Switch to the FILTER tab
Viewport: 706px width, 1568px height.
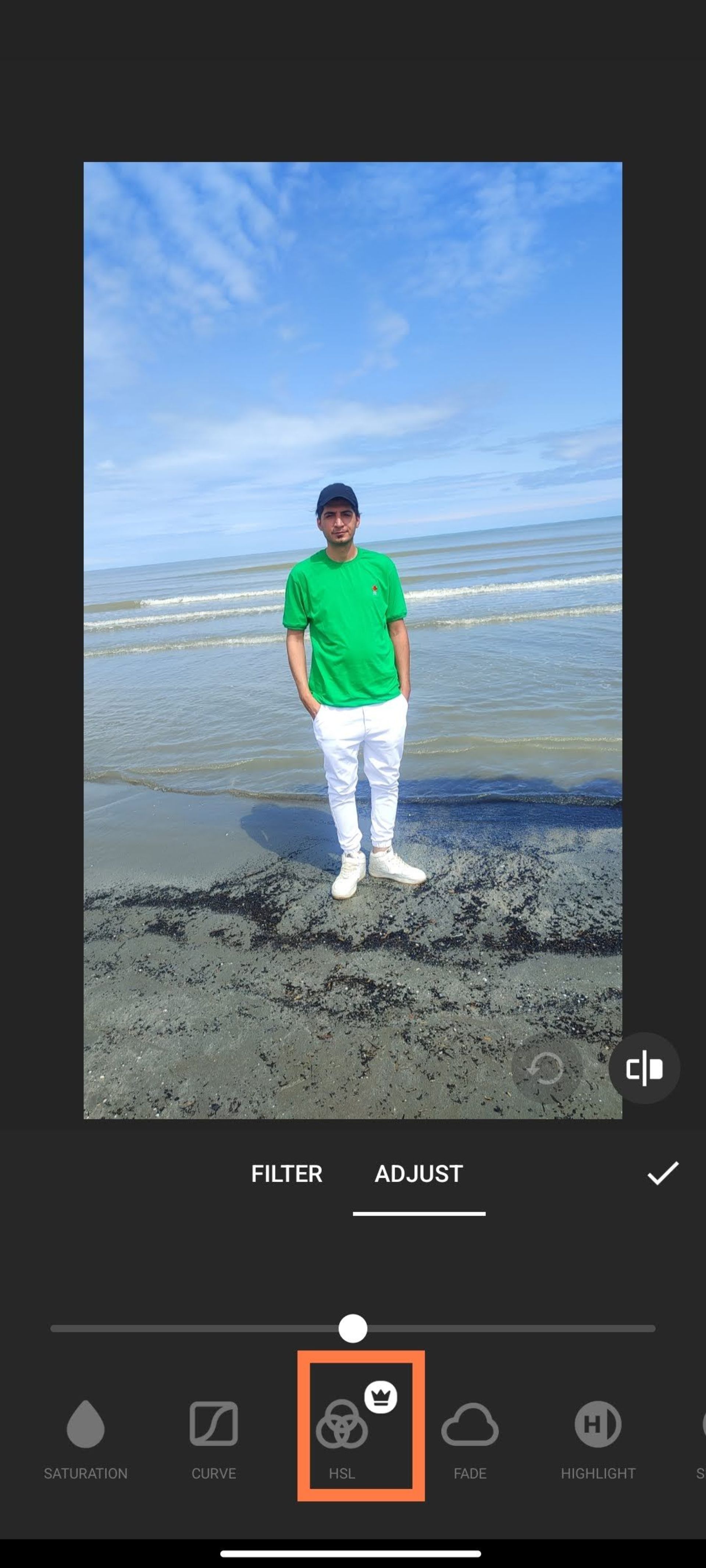tap(286, 1174)
